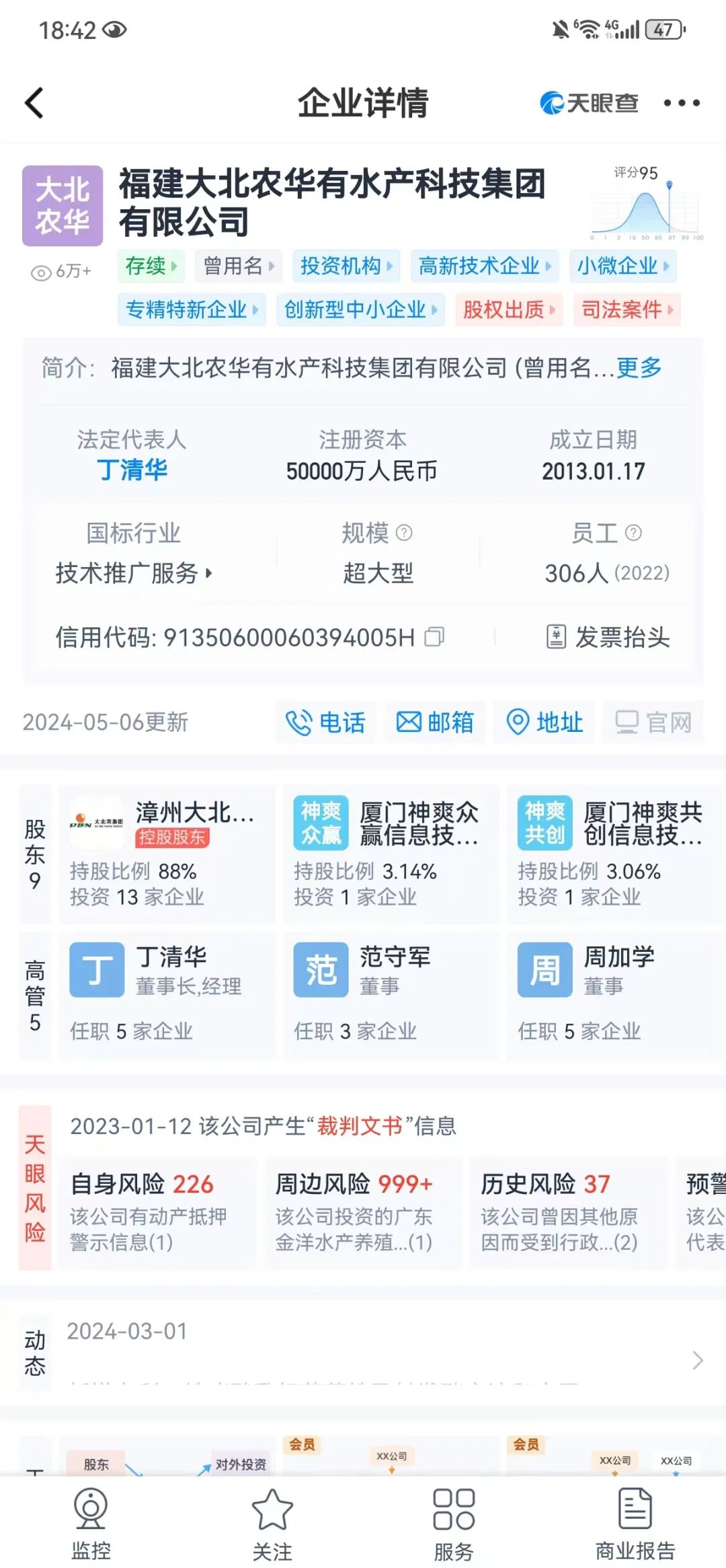
Task: Expand the company intro with 更多
Action: 639,367
